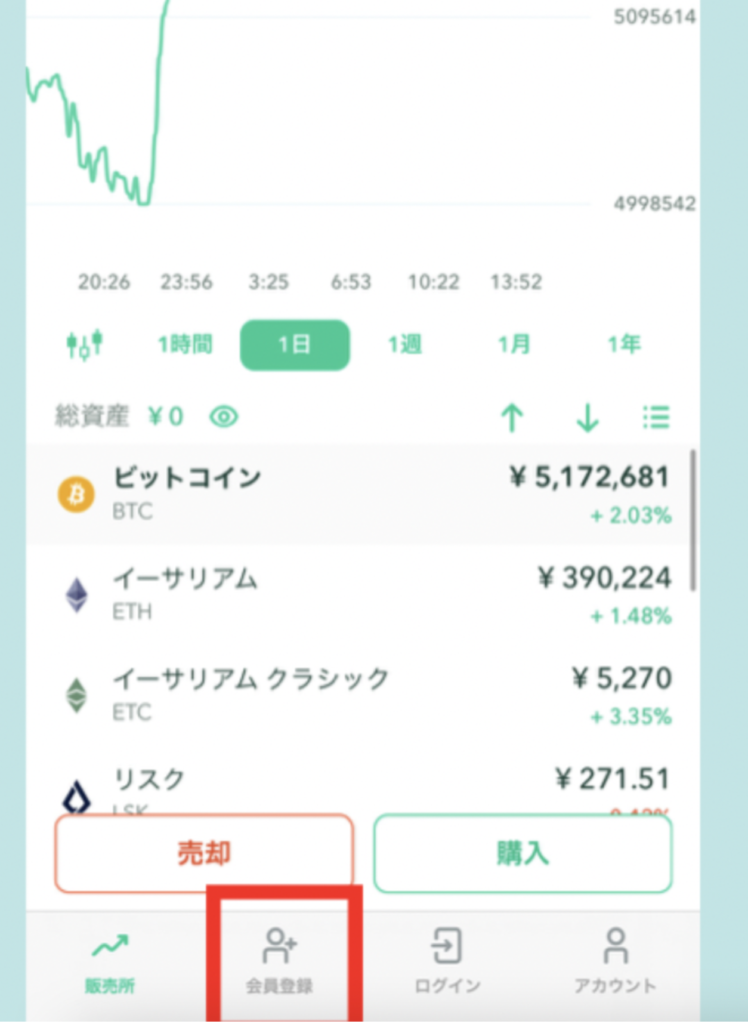Switch chart to candlestick view
Screen dimensions: 748x1024
85,345
